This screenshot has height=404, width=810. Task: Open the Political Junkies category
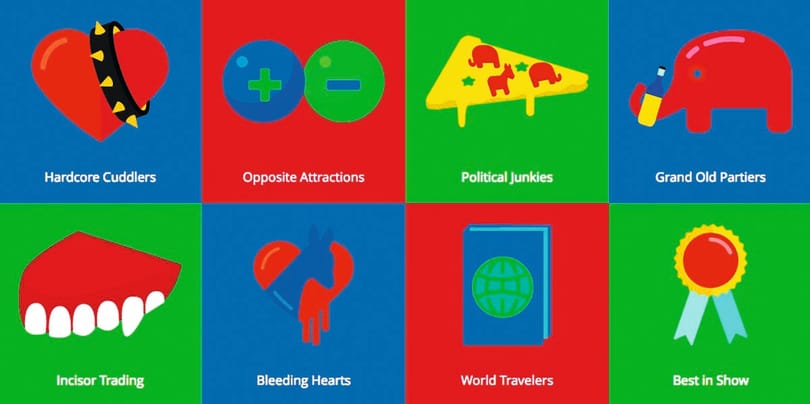(x=506, y=100)
